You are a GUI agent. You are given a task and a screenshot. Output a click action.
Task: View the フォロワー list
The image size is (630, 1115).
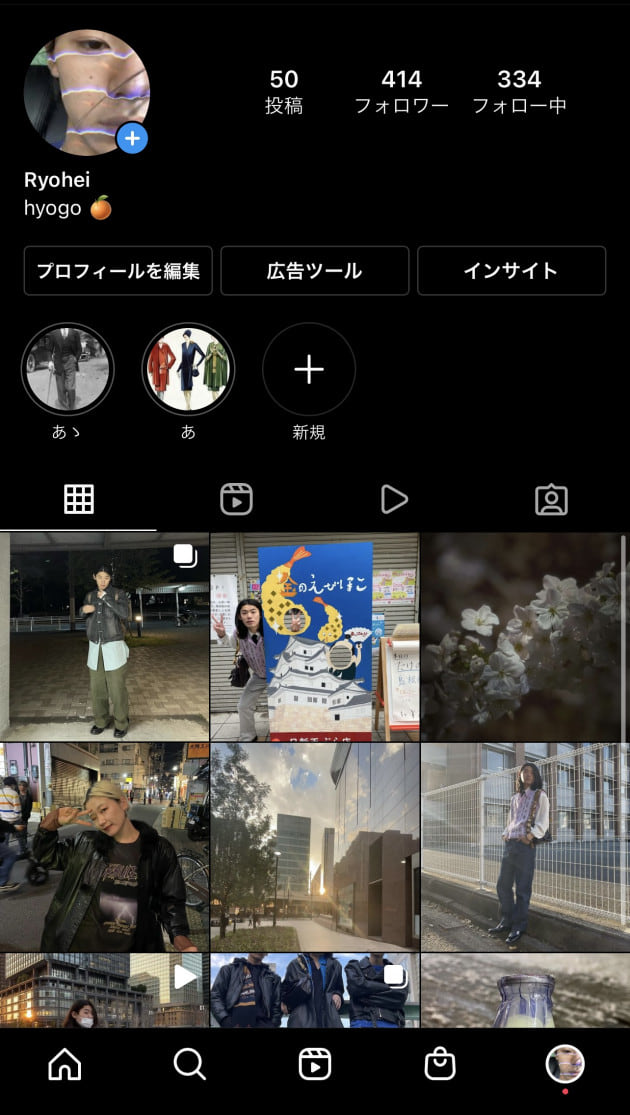(x=401, y=91)
